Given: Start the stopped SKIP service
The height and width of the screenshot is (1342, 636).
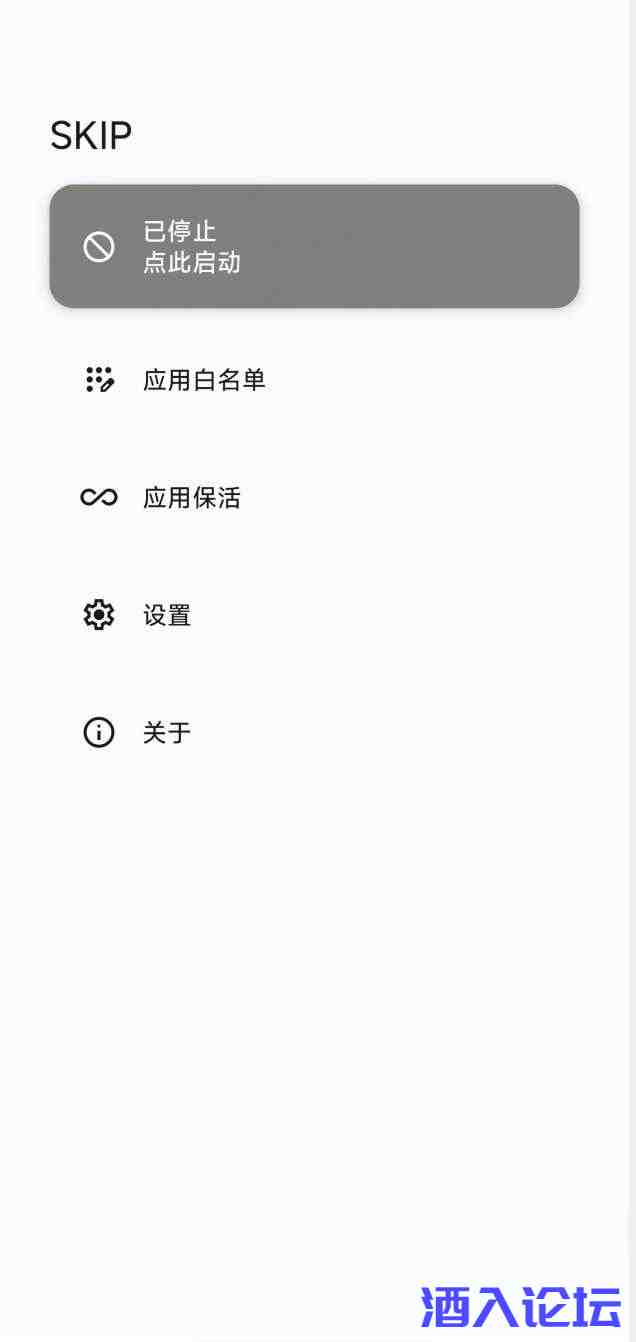Looking at the screenshot, I should (x=314, y=246).
